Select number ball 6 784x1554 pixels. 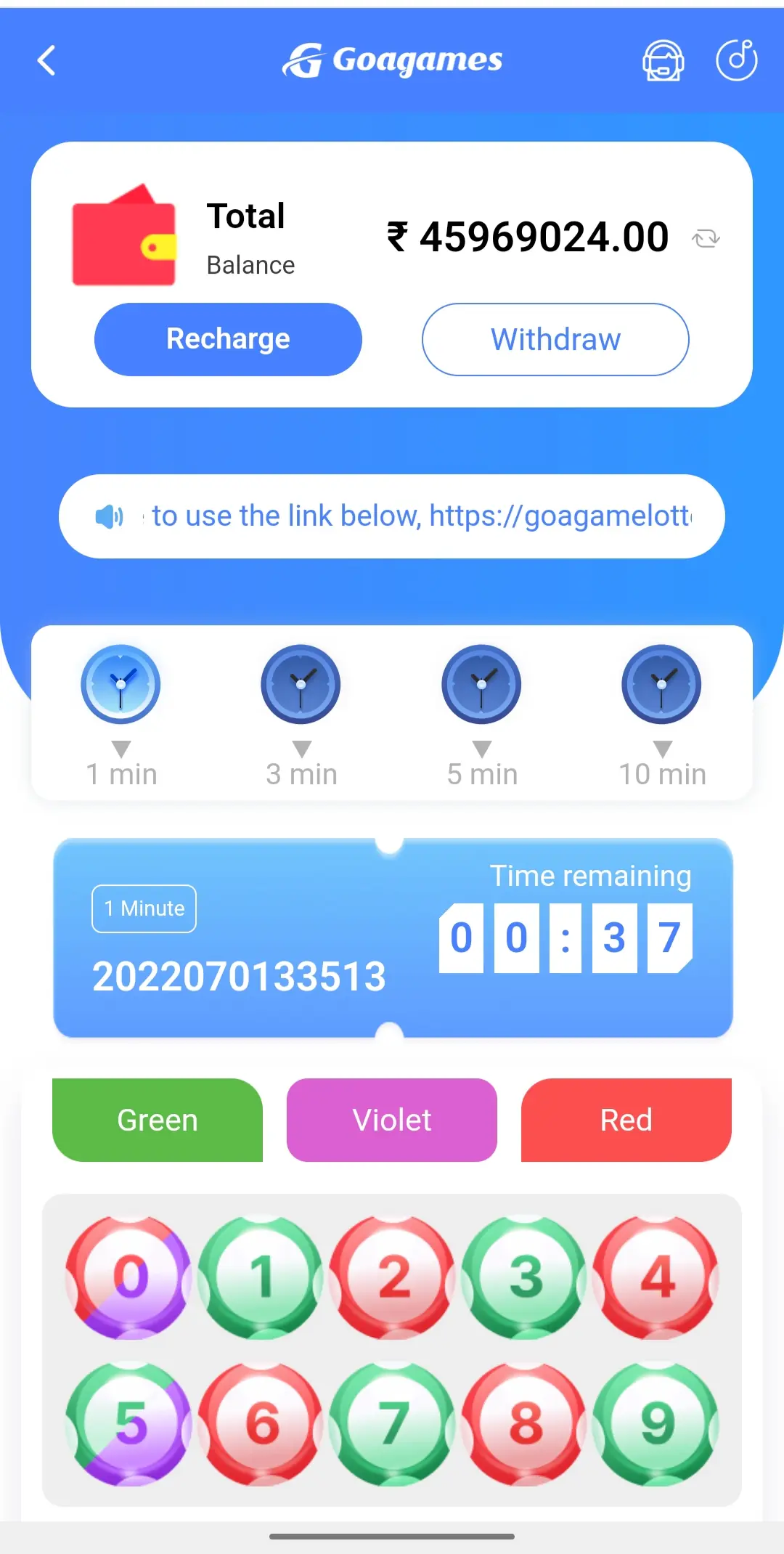click(261, 1423)
